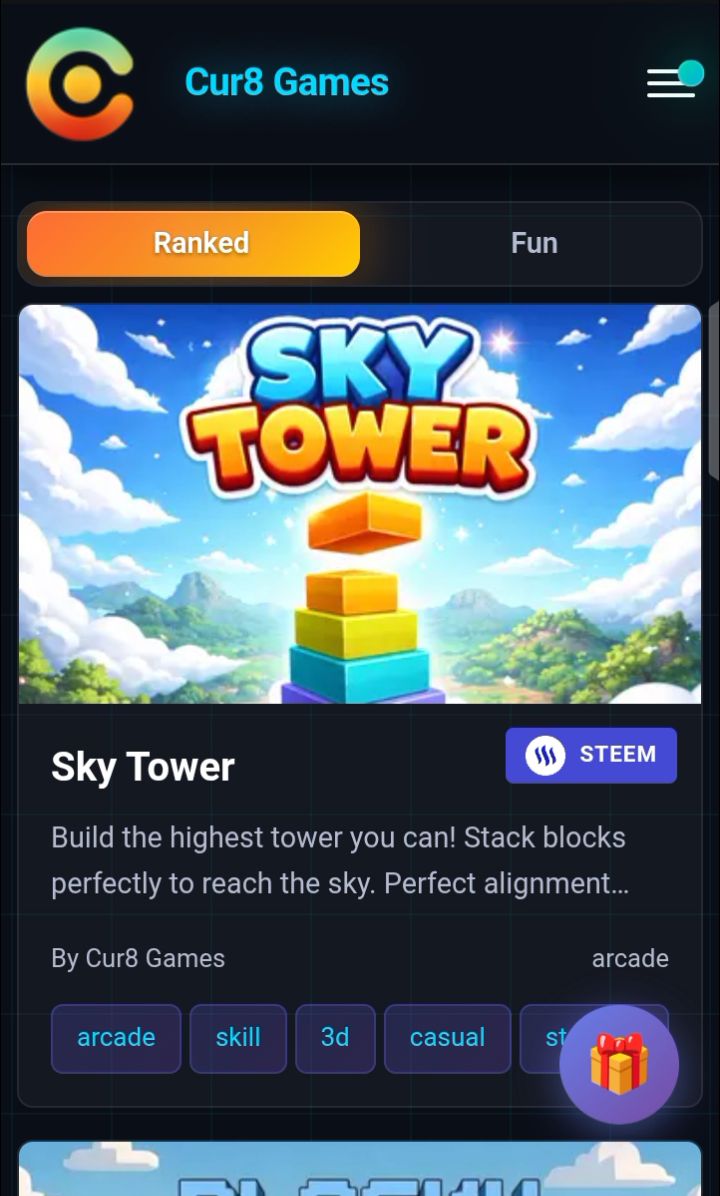Tap the casual tag chip
The height and width of the screenshot is (1196, 720).
[447, 1038]
